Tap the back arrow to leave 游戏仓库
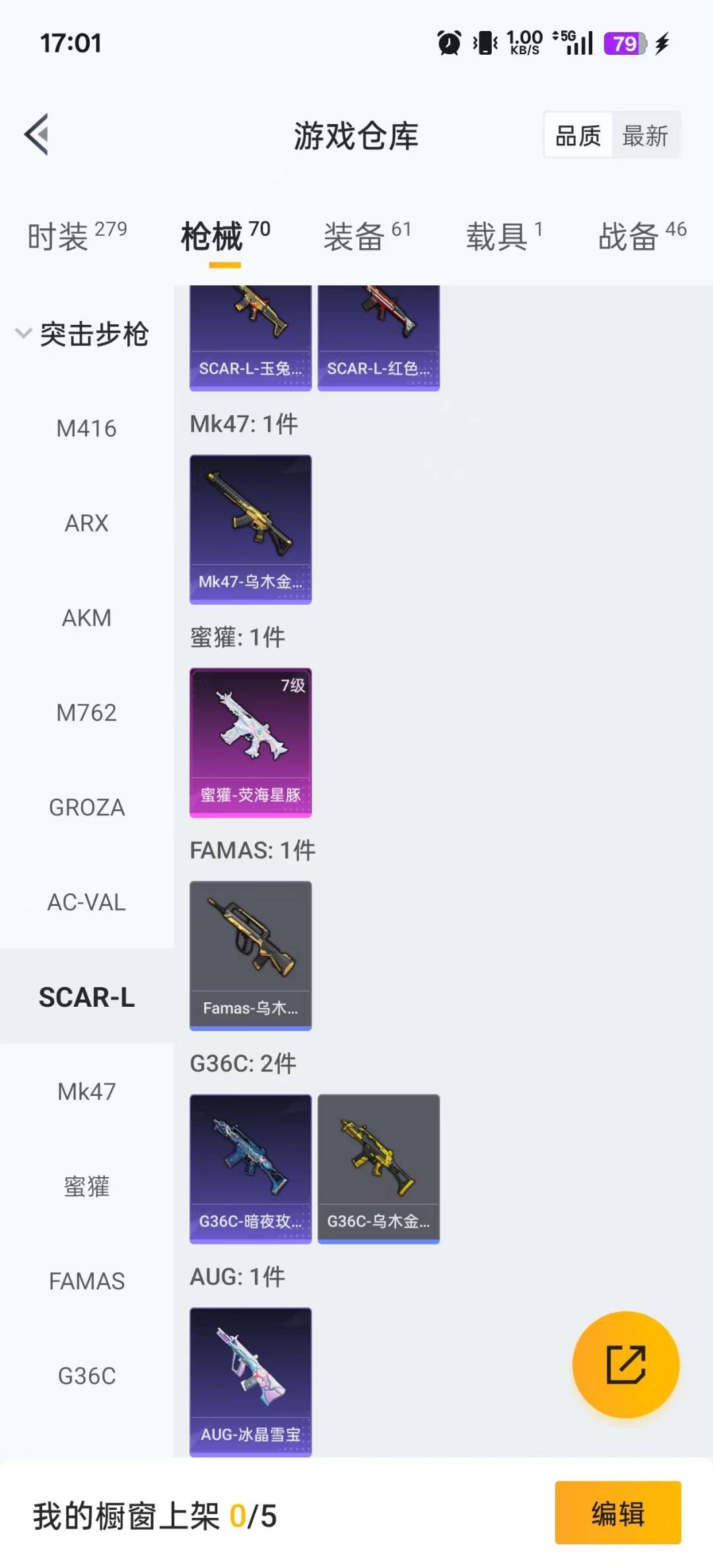713x1568 pixels. 36,134
